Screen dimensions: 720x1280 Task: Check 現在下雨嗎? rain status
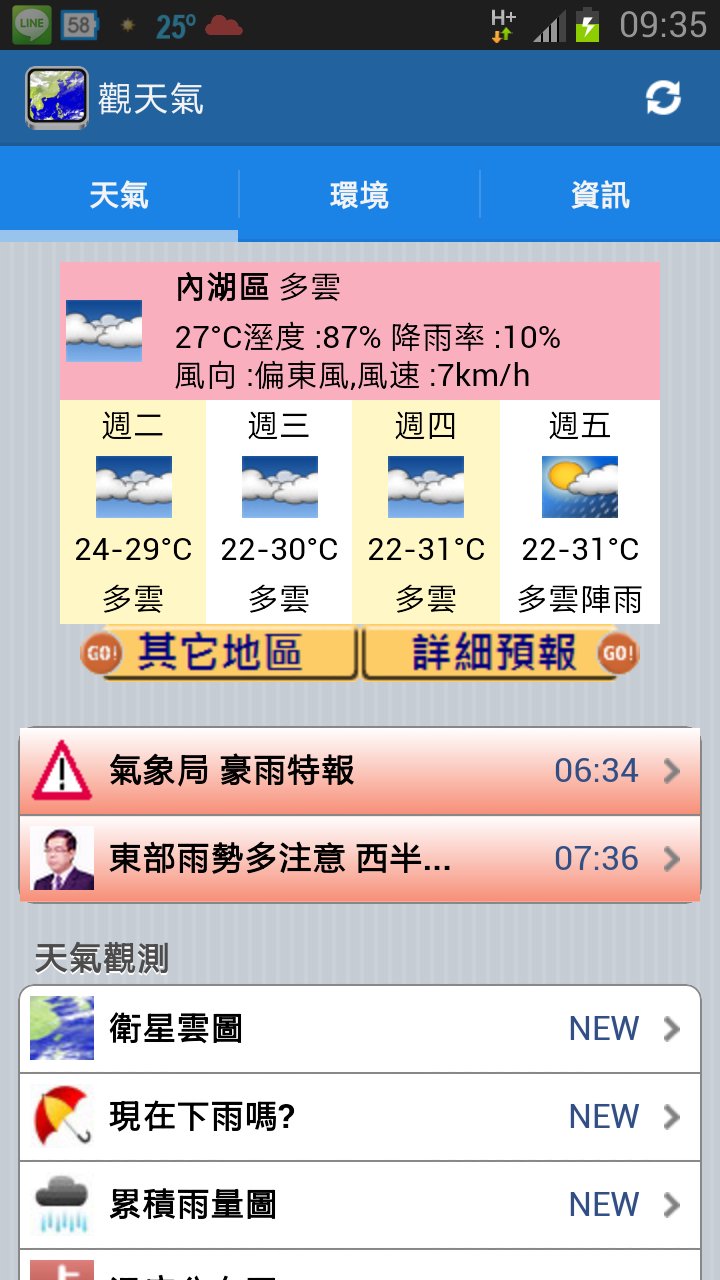[360, 1117]
